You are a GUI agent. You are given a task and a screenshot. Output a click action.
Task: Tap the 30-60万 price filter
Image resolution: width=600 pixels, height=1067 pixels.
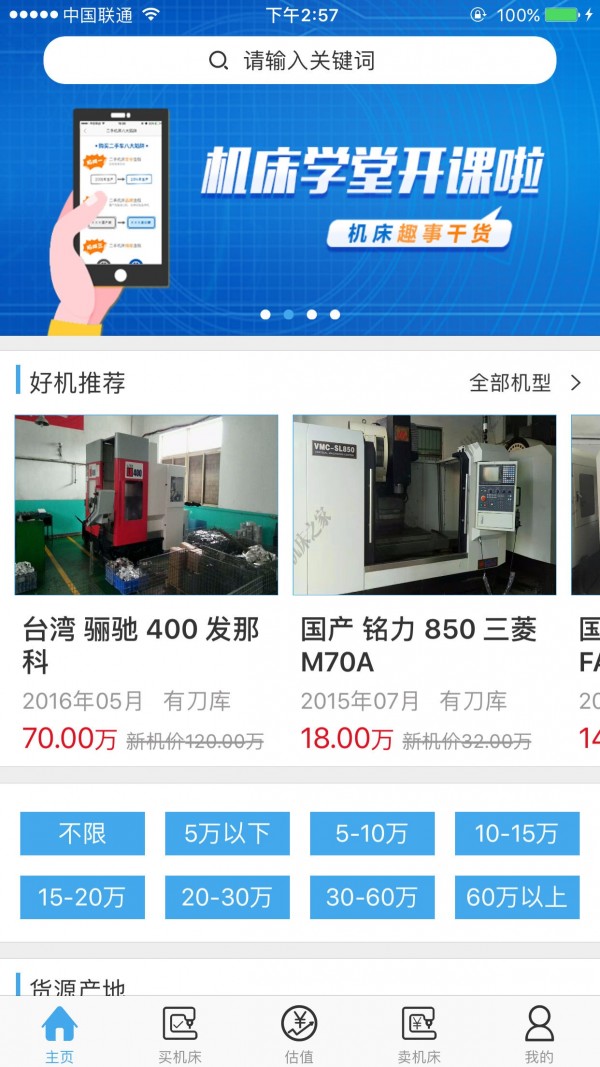click(x=372, y=897)
